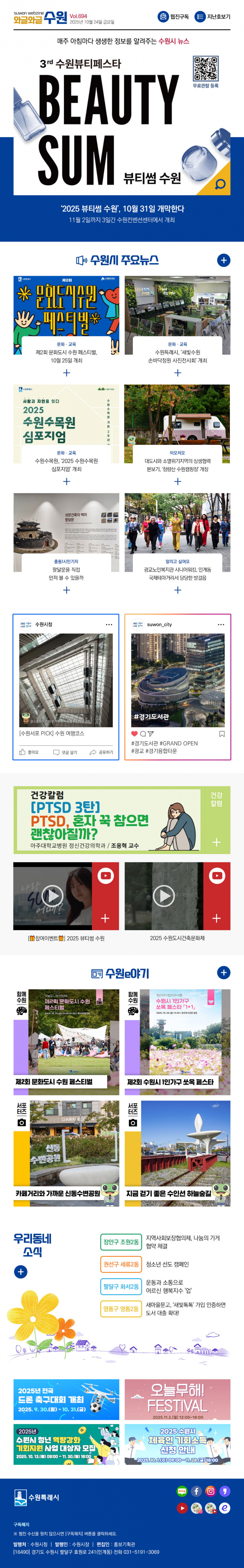Screen dimensions: 244x1568
Task: Open the 제2회 문화도시 수원 페스티벌 news card
Action: click(66, 323)
